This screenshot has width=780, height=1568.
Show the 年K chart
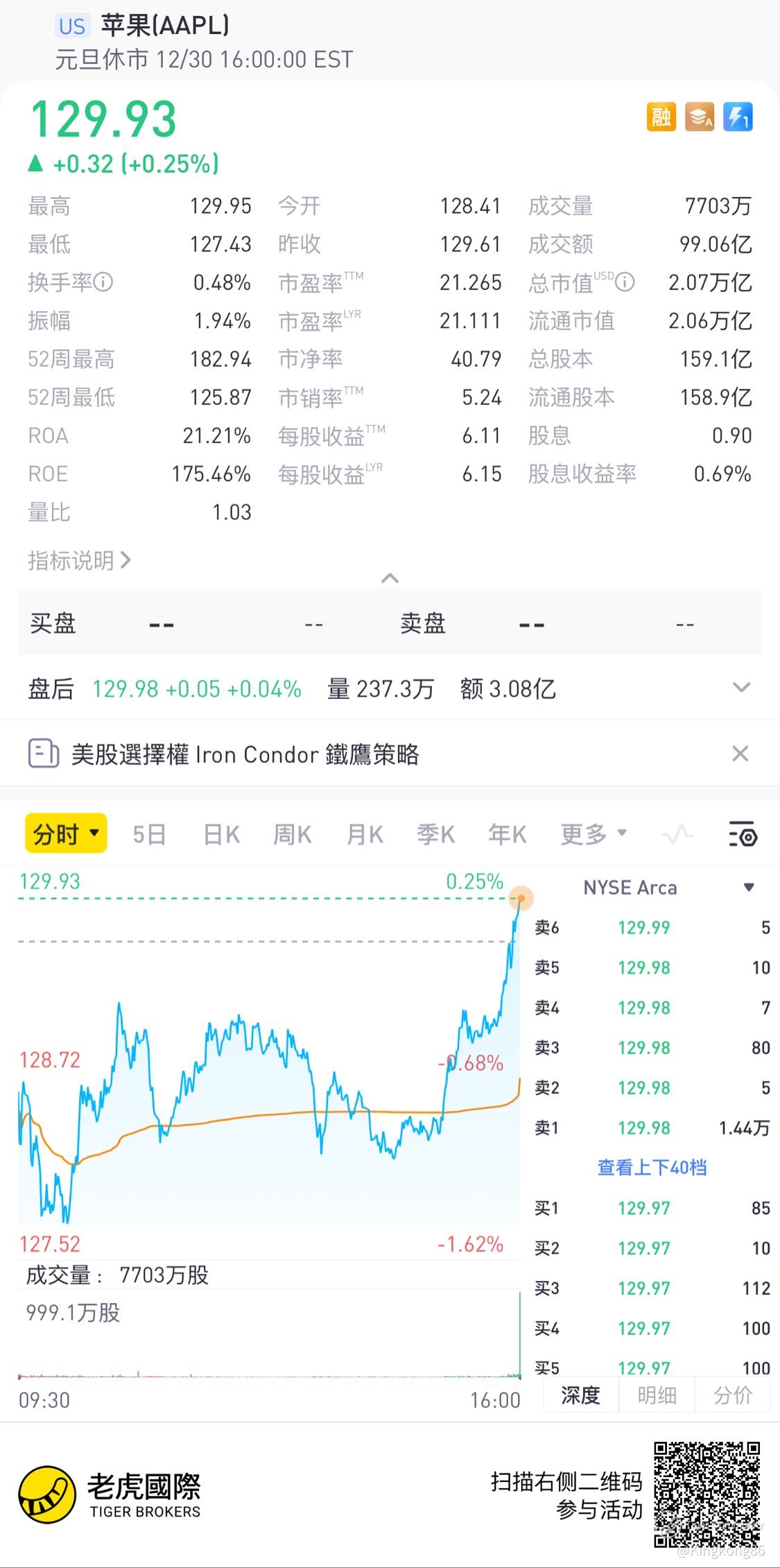[x=507, y=834]
